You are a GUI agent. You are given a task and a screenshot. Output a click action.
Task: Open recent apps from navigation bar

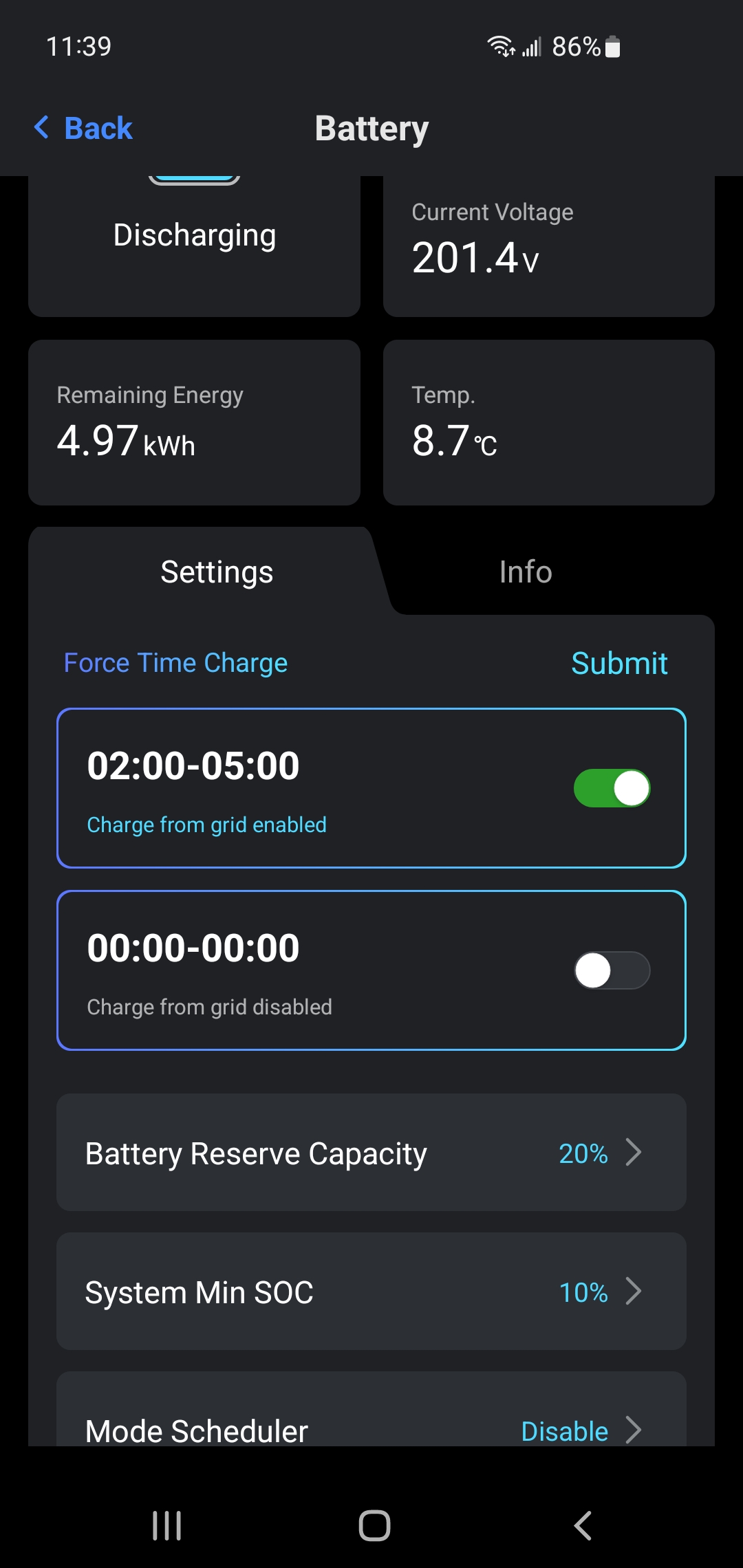coord(166,1525)
